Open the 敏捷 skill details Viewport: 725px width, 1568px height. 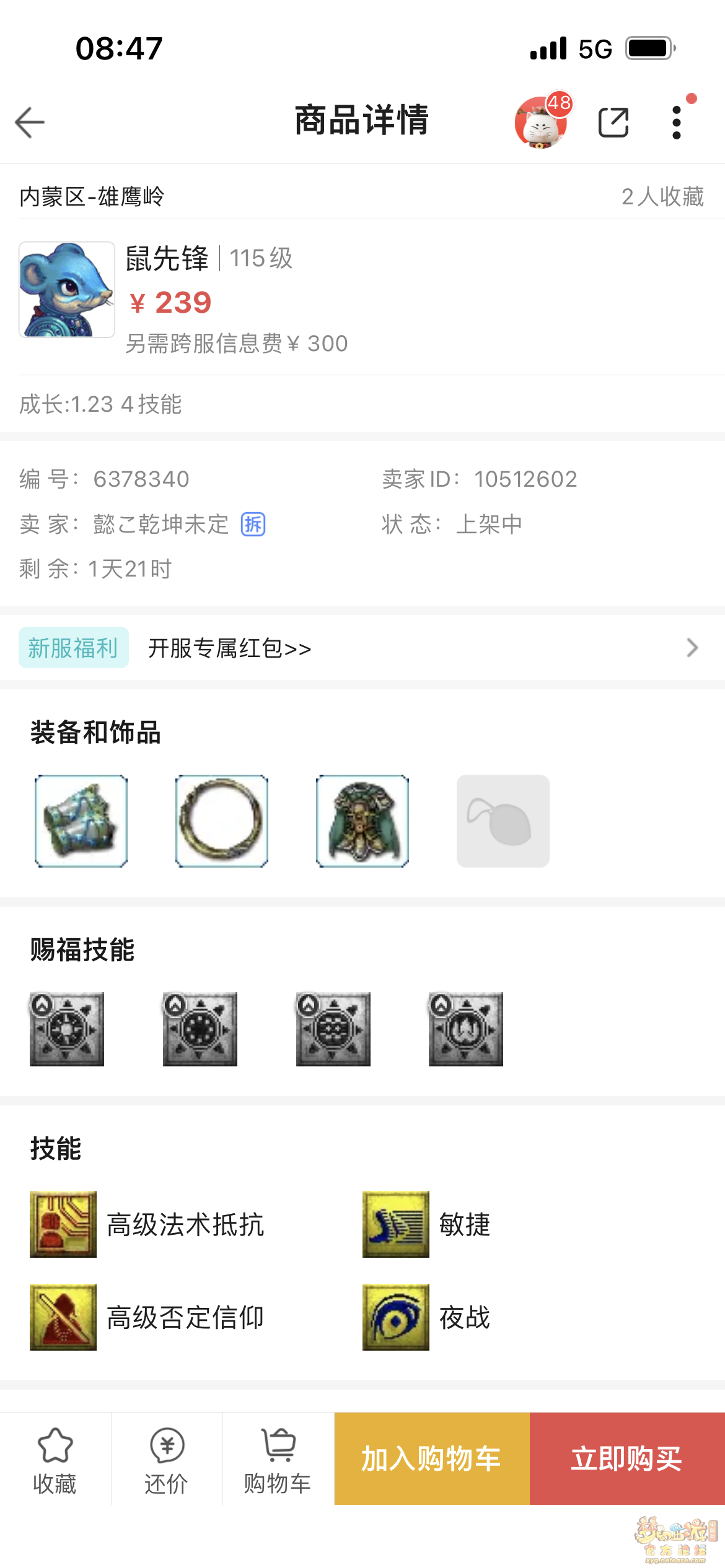pyautogui.click(x=428, y=1224)
